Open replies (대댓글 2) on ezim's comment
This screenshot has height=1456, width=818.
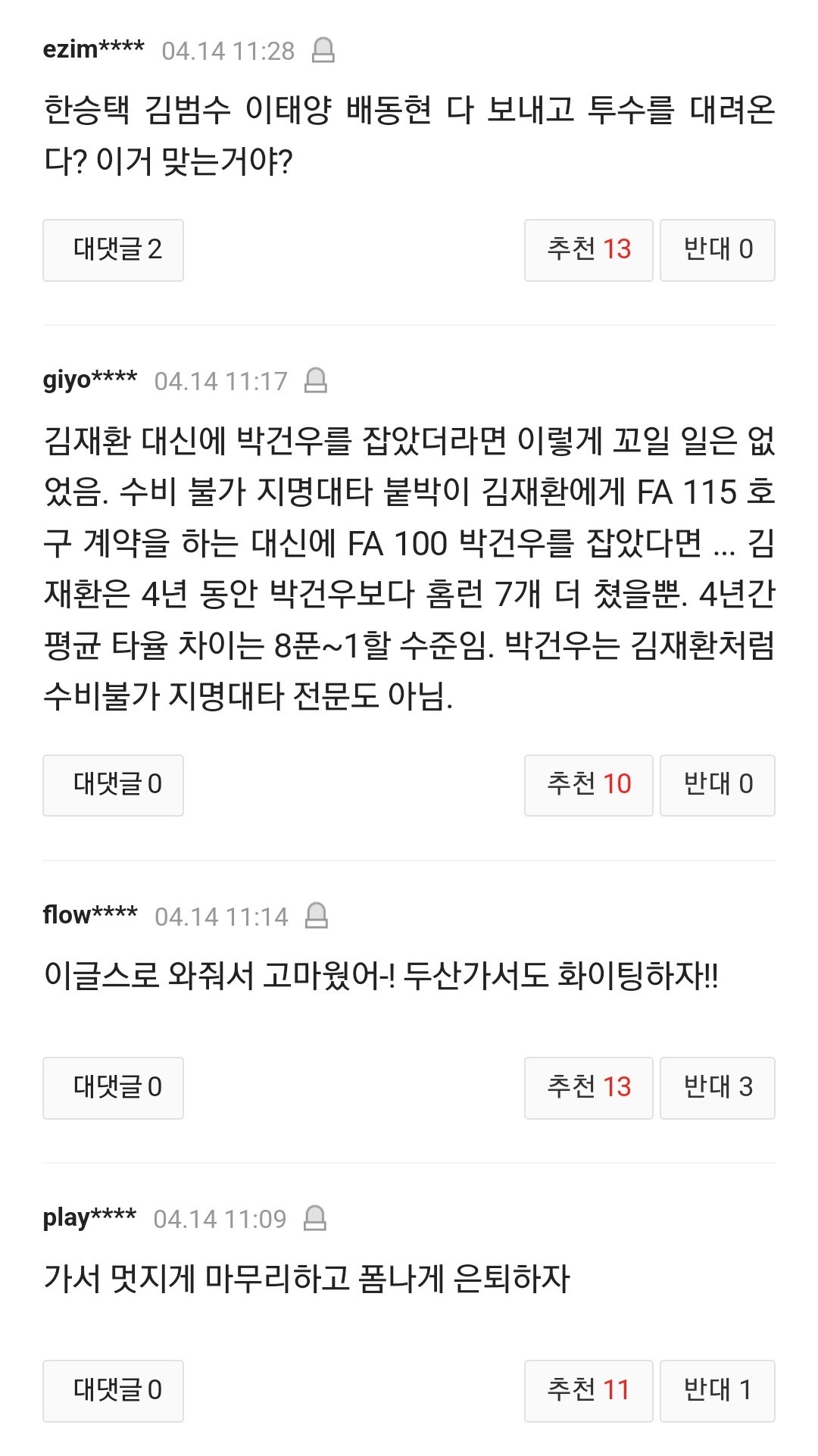pos(113,250)
